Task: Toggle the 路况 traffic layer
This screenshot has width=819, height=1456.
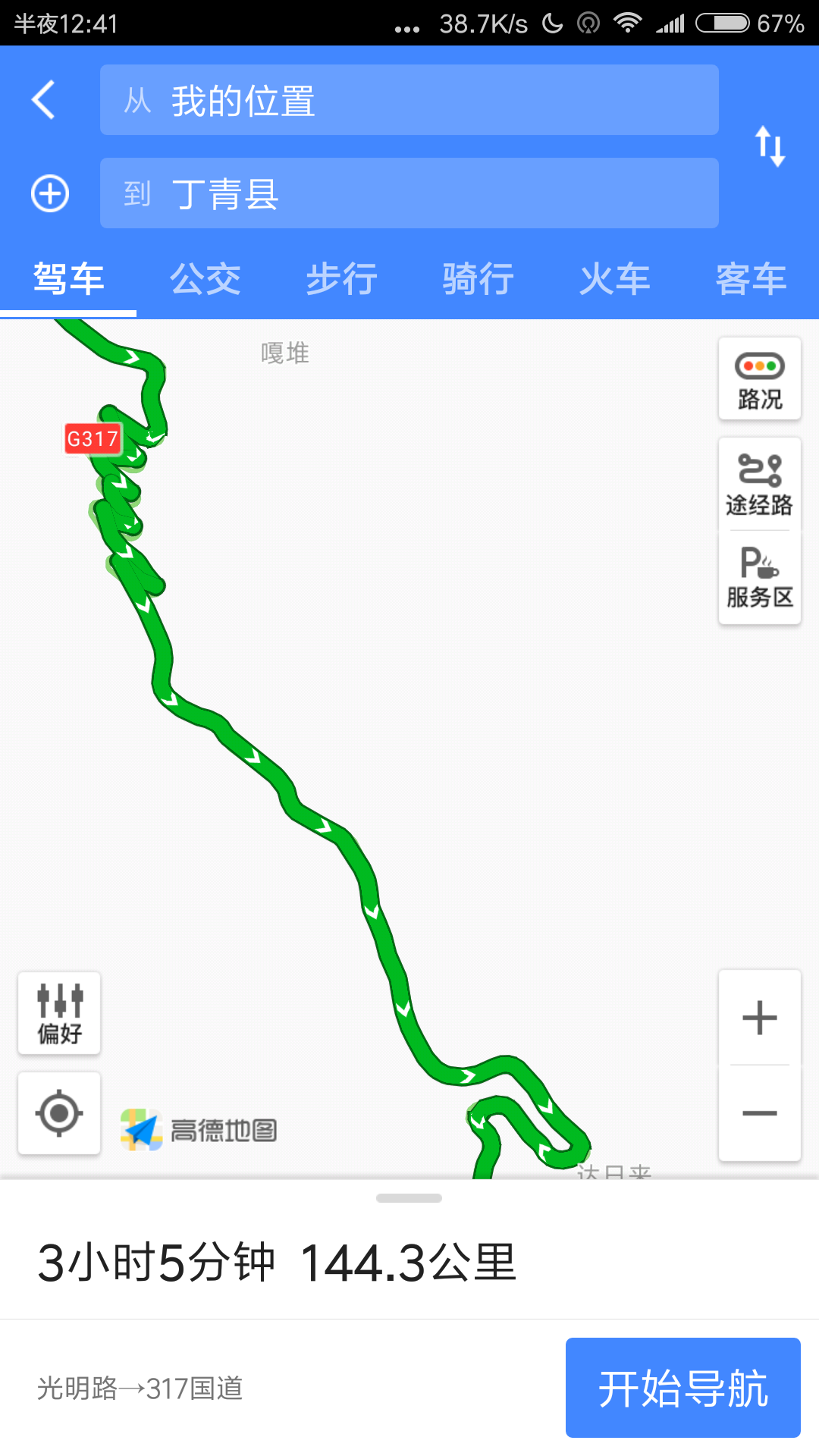Action: click(x=759, y=379)
